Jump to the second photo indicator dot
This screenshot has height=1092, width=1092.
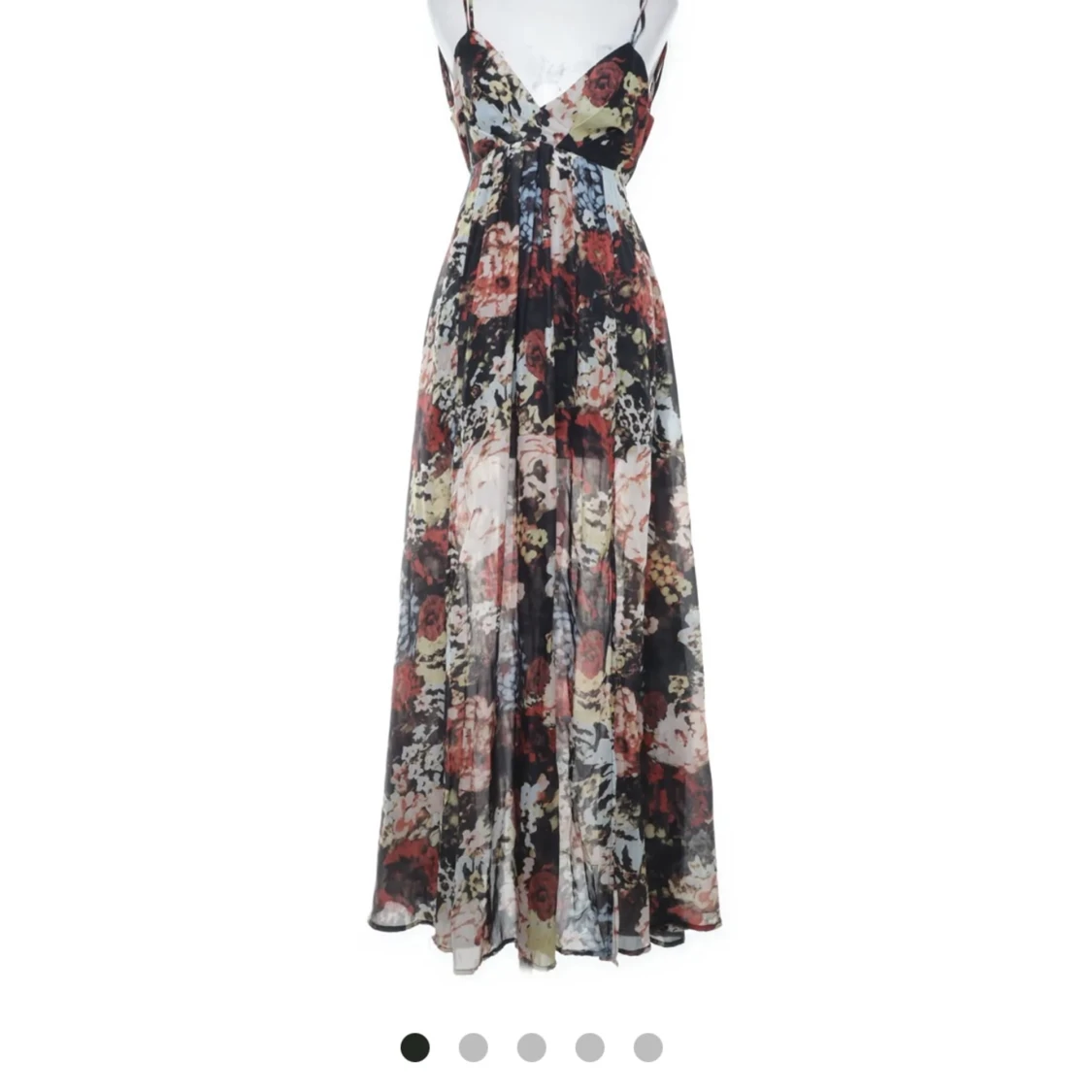pos(473,1047)
